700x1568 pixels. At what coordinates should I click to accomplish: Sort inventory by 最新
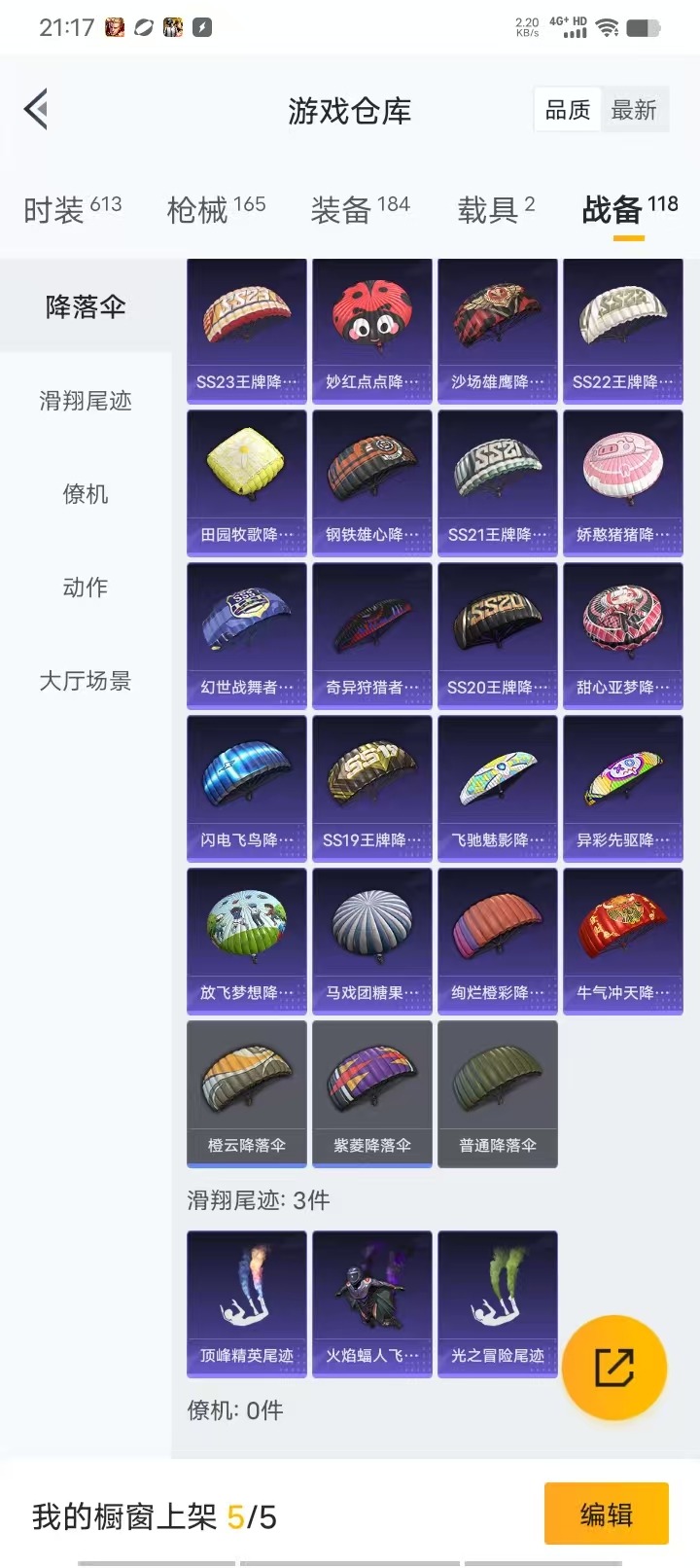point(634,110)
